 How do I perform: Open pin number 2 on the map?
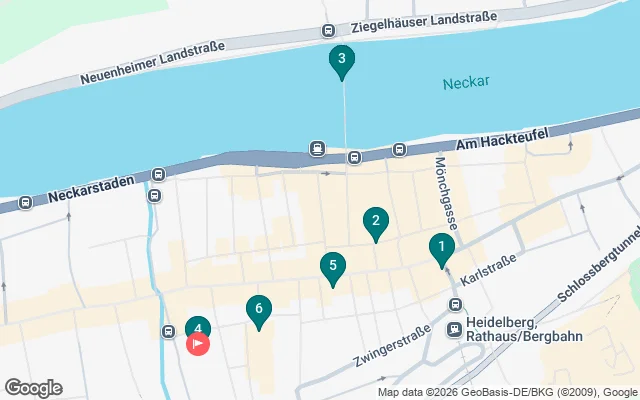375,221
